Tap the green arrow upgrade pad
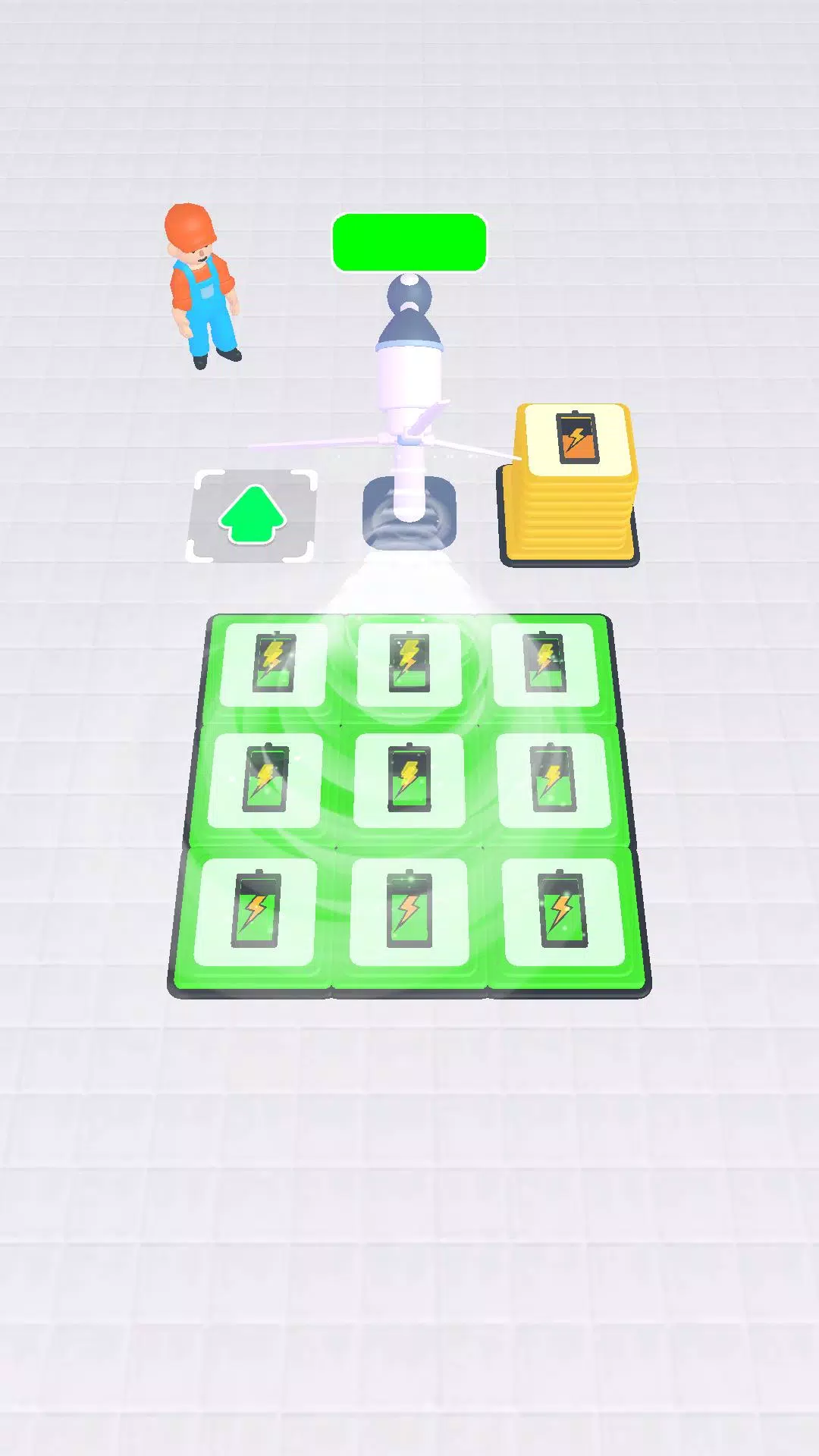This screenshot has height=1456, width=819. click(253, 516)
